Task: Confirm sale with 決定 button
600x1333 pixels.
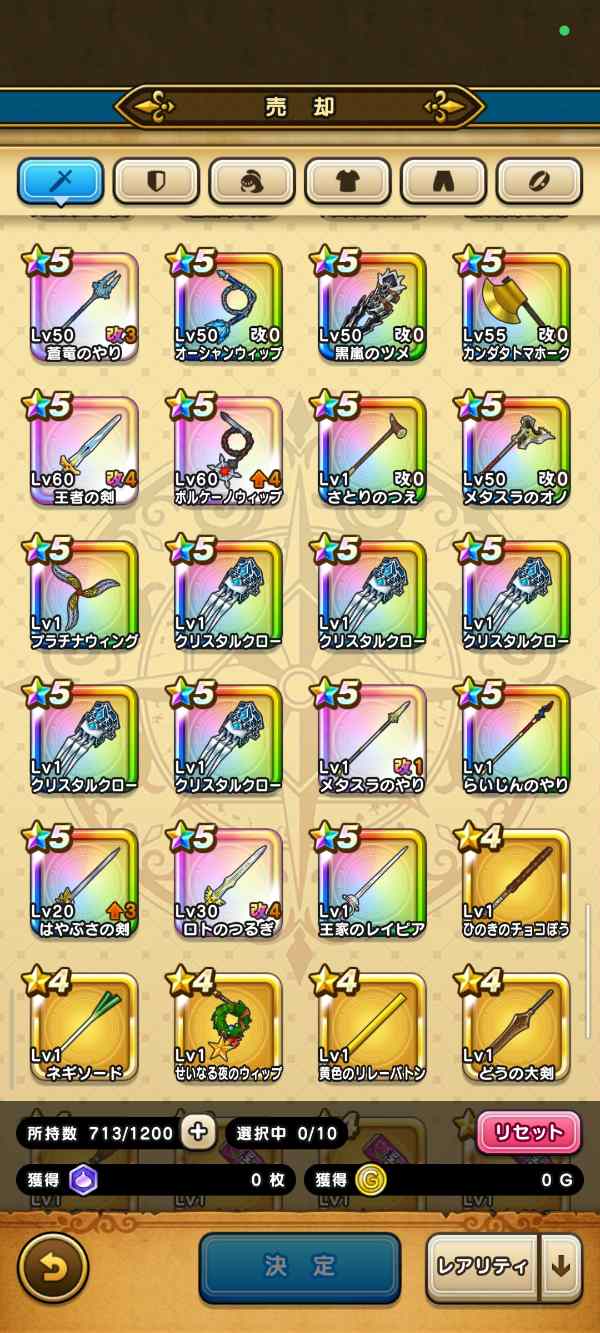Action: [300, 1267]
